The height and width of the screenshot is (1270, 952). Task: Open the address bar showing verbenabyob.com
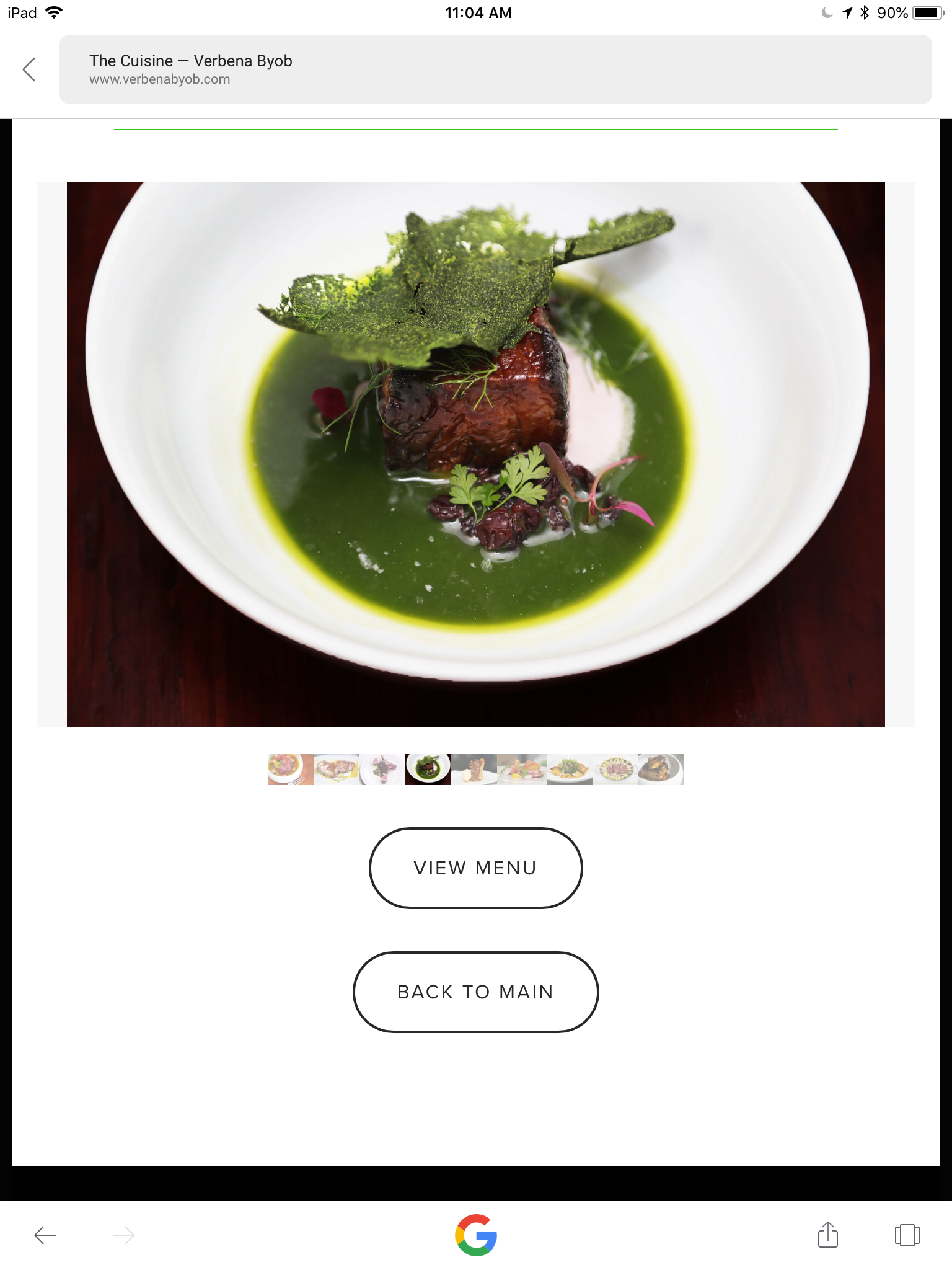click(x=495, y=69)
